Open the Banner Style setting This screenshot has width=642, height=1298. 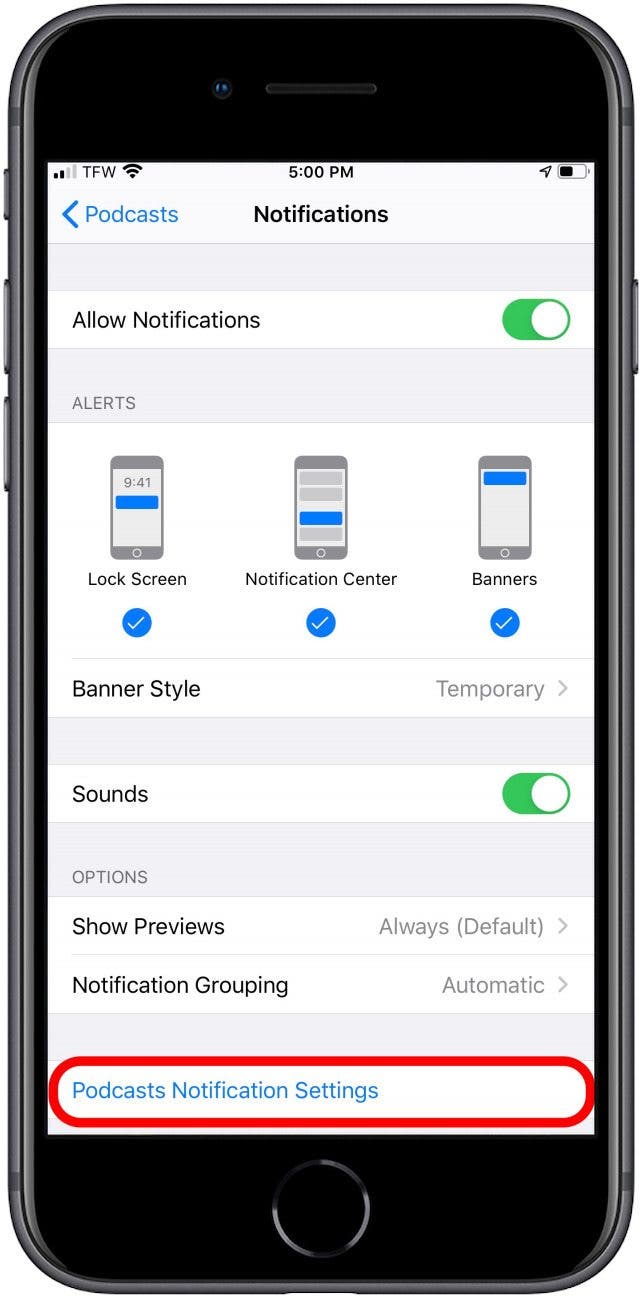pos(321,688)
